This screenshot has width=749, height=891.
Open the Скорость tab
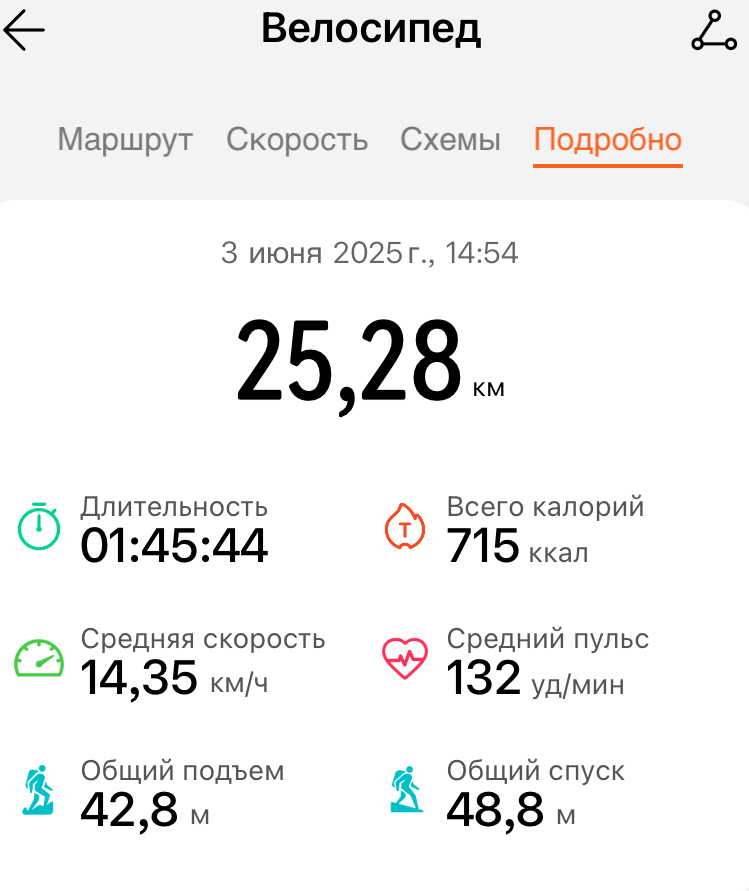(297, 140)
